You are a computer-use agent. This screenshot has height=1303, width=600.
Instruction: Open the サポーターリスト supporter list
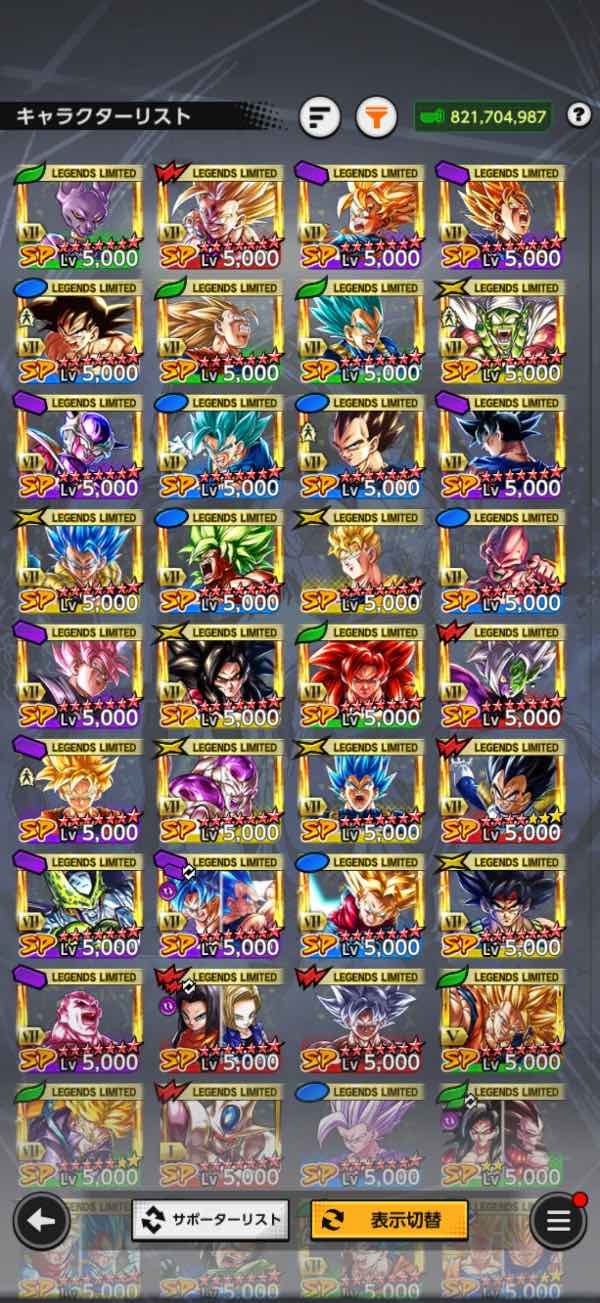pos(210,1220)
